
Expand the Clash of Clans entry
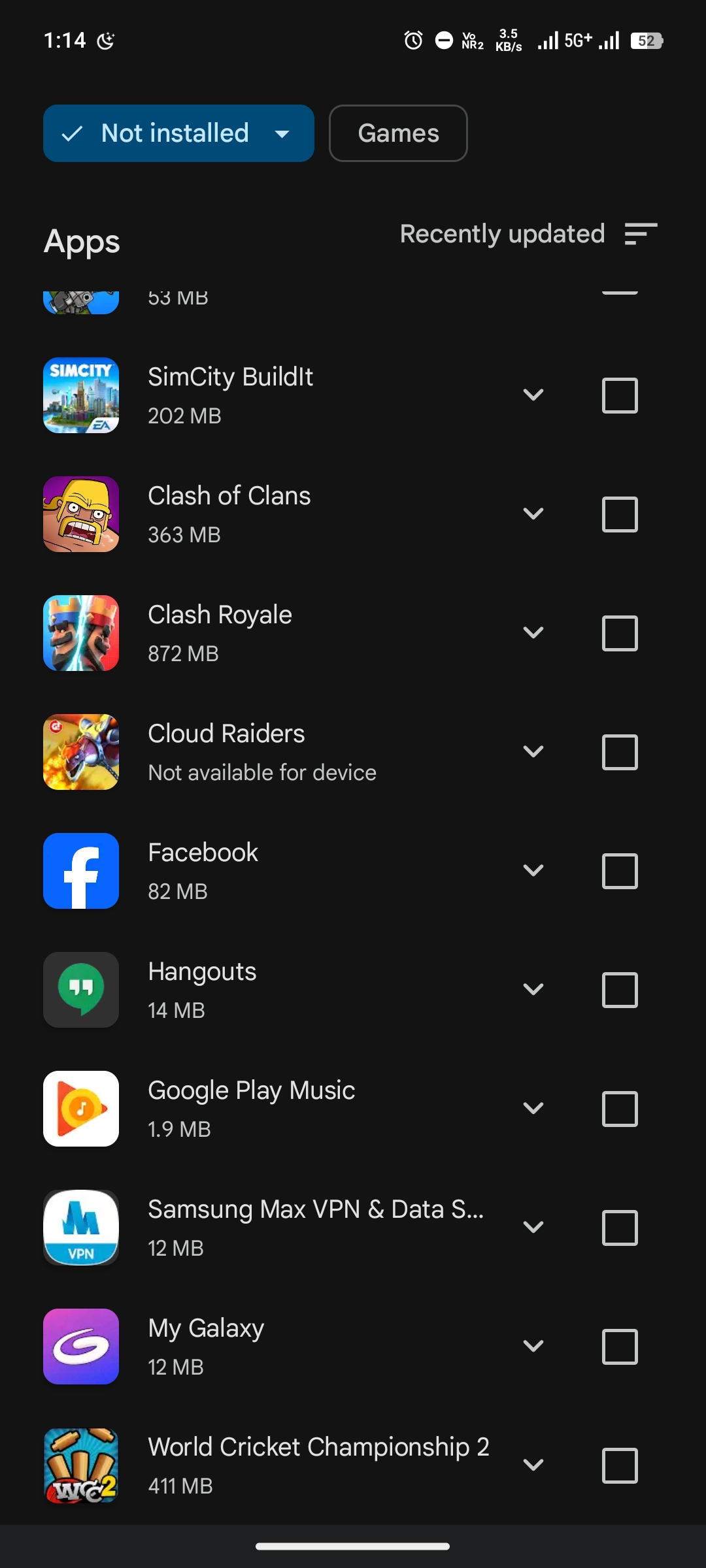[x=533, y=514]
